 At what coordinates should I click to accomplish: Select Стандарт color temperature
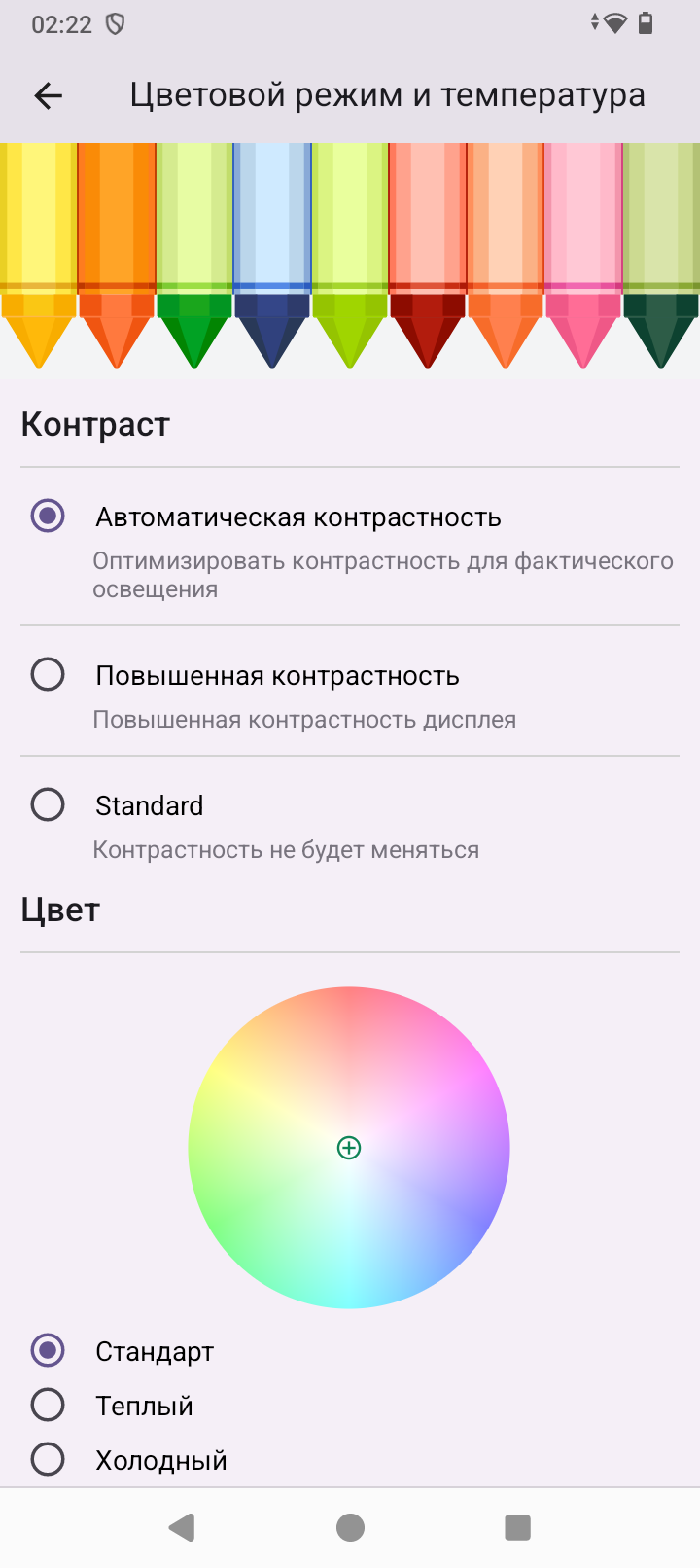(48, 1350)
